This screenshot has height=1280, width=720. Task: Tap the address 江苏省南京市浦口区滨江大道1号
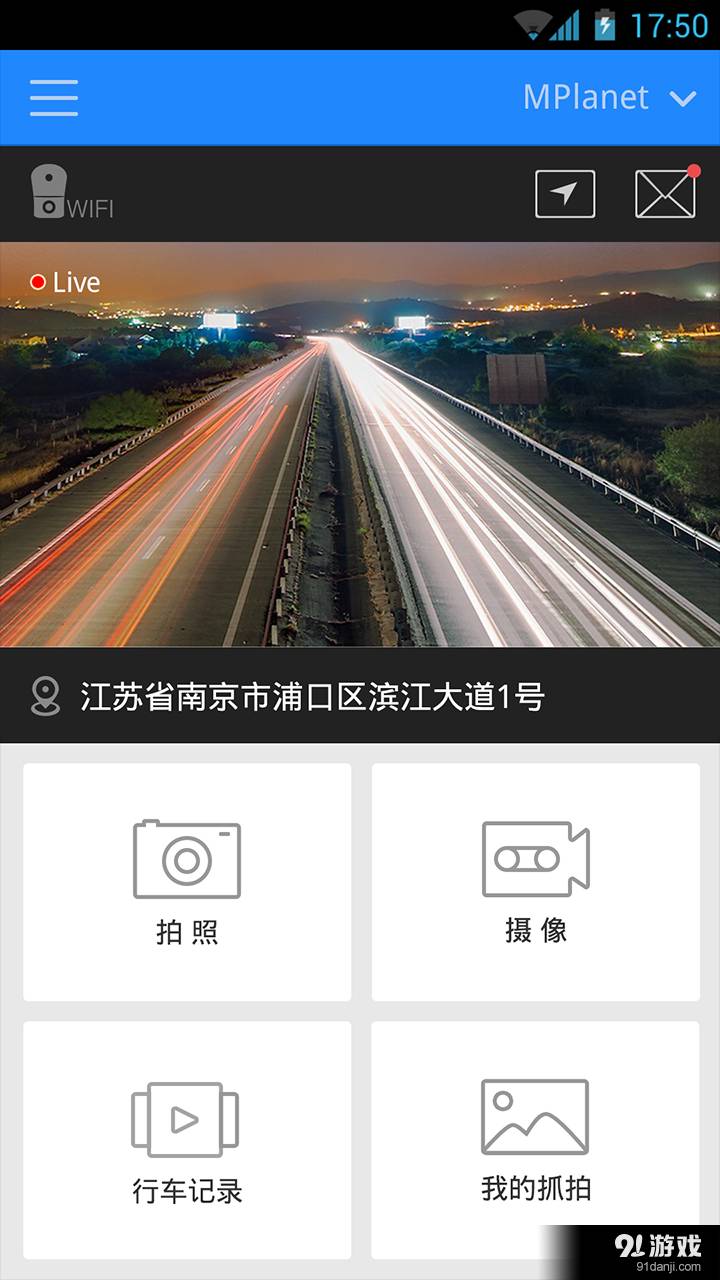tap(310, 696)
